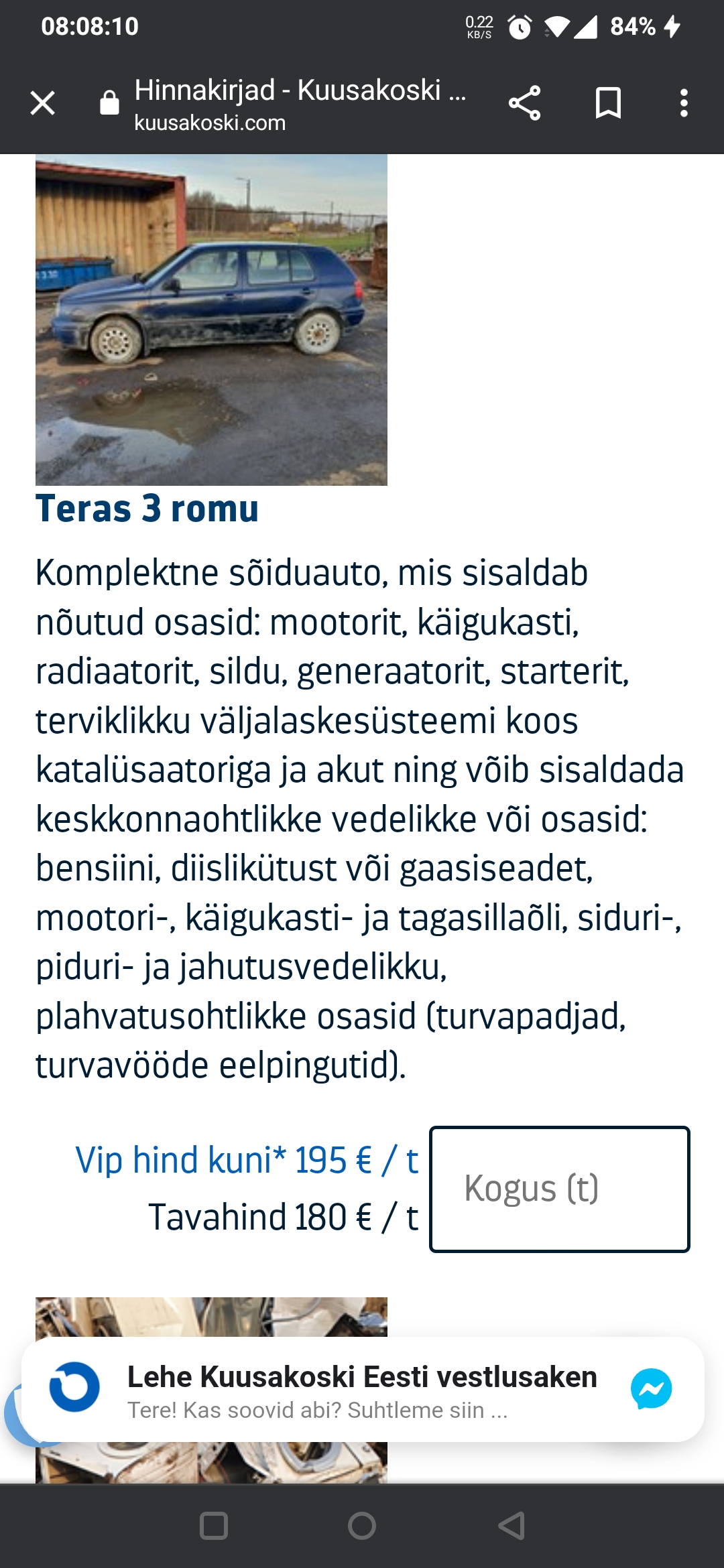724x1568 pixels.
Task: Share the Kuusakoski page link
Action: 524,103
